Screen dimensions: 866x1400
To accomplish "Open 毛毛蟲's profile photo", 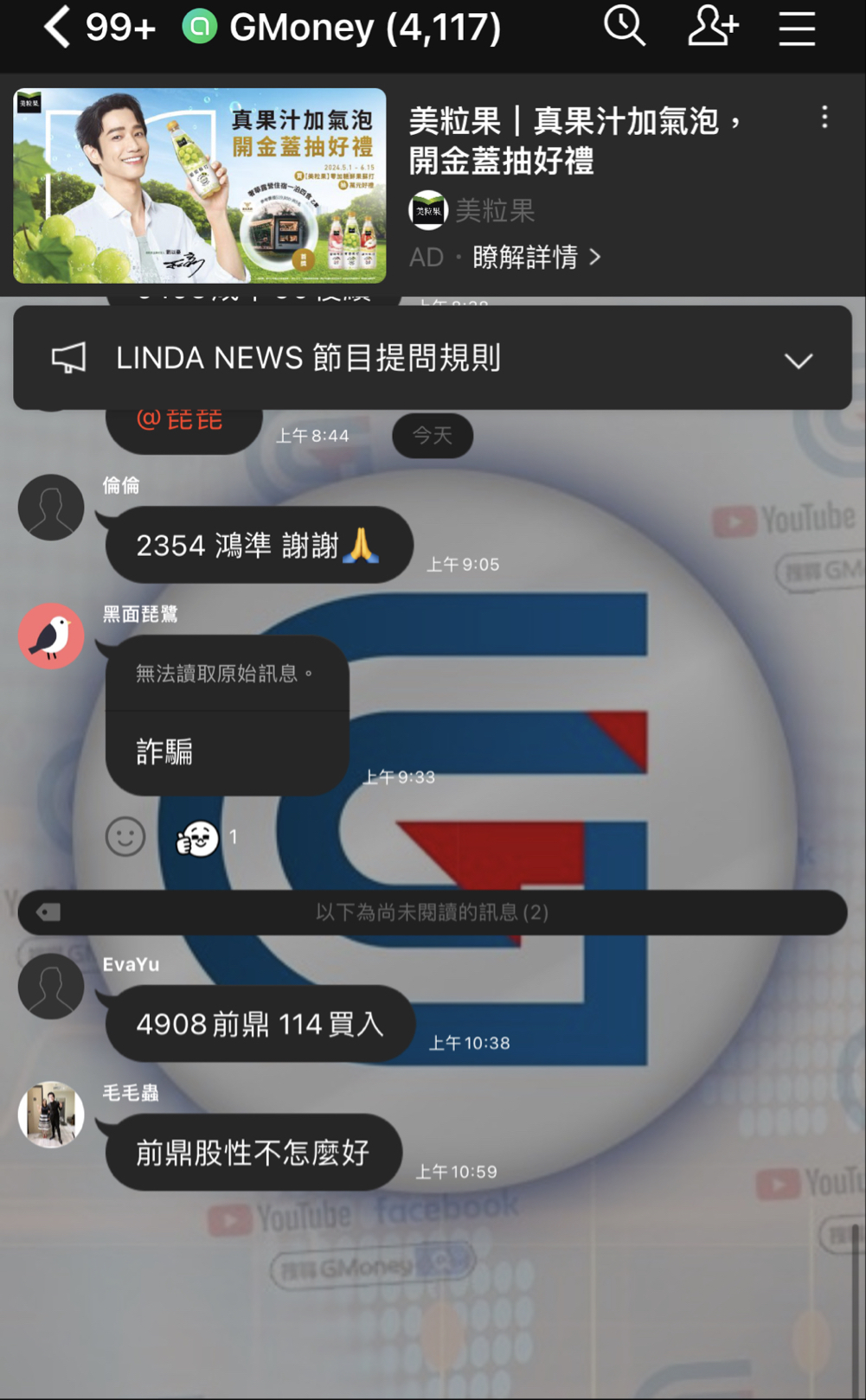I will pyautogui.click(x=51, y=1115).
